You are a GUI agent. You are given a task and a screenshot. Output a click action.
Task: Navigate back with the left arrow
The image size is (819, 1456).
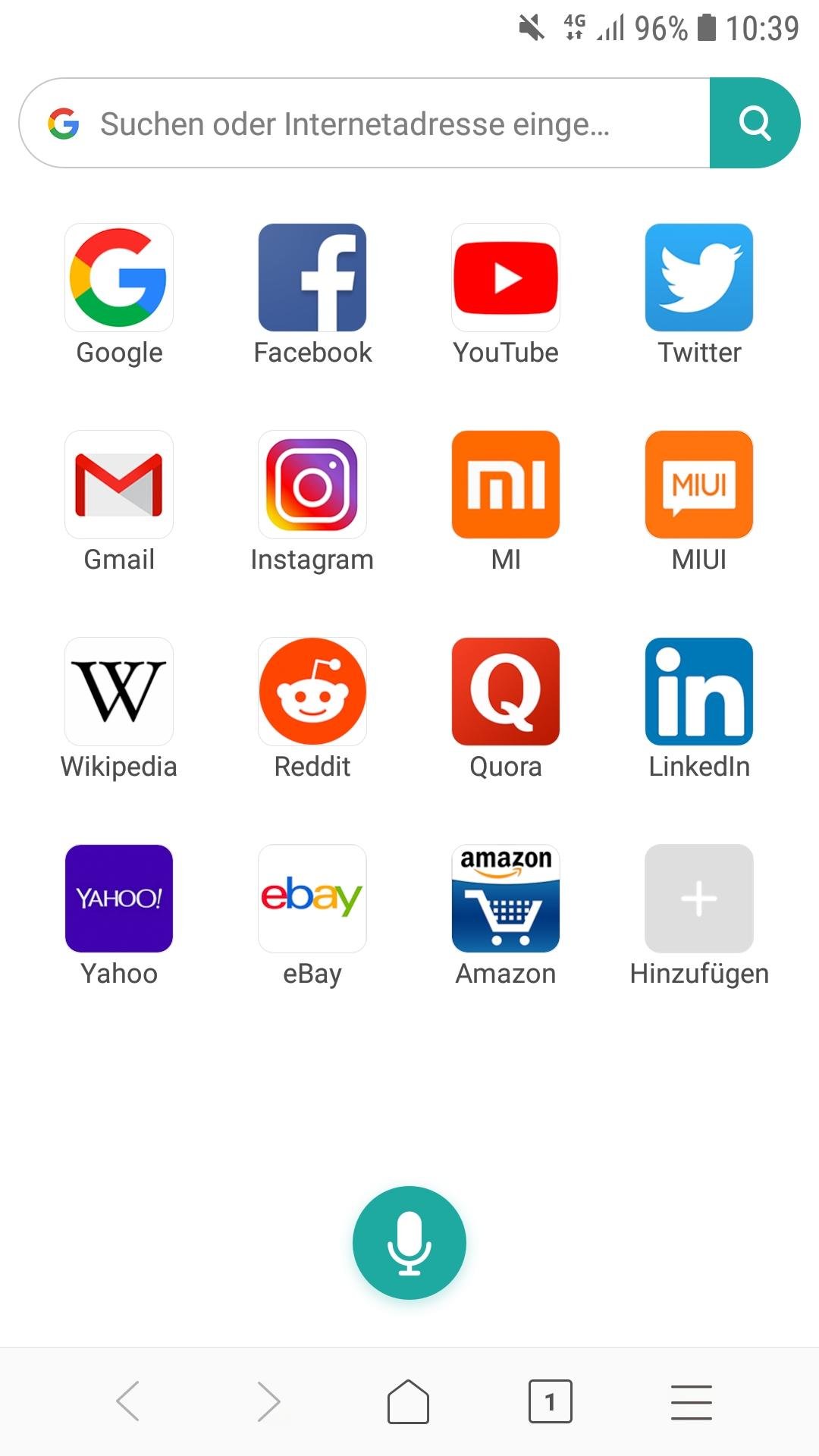pyautogui.click(x=127, y=1401)
